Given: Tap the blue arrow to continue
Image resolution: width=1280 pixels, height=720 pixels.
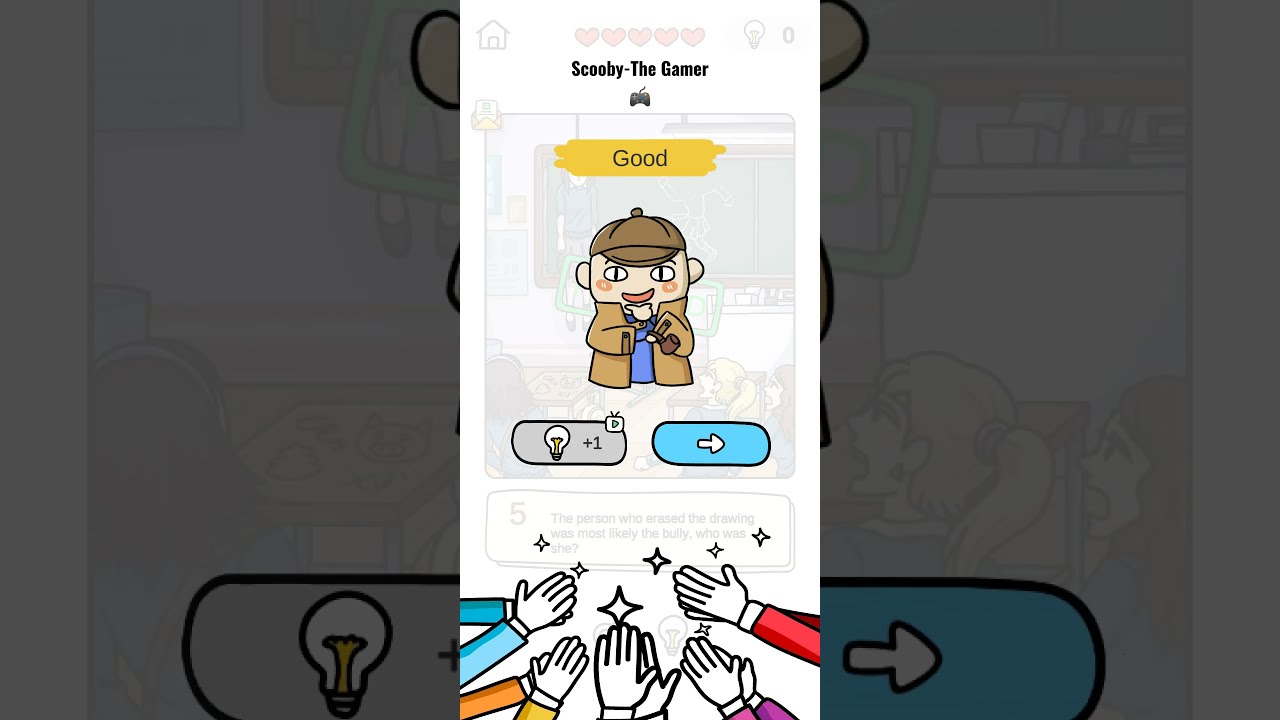Looking at the screenshot, I should click(711, 443).
